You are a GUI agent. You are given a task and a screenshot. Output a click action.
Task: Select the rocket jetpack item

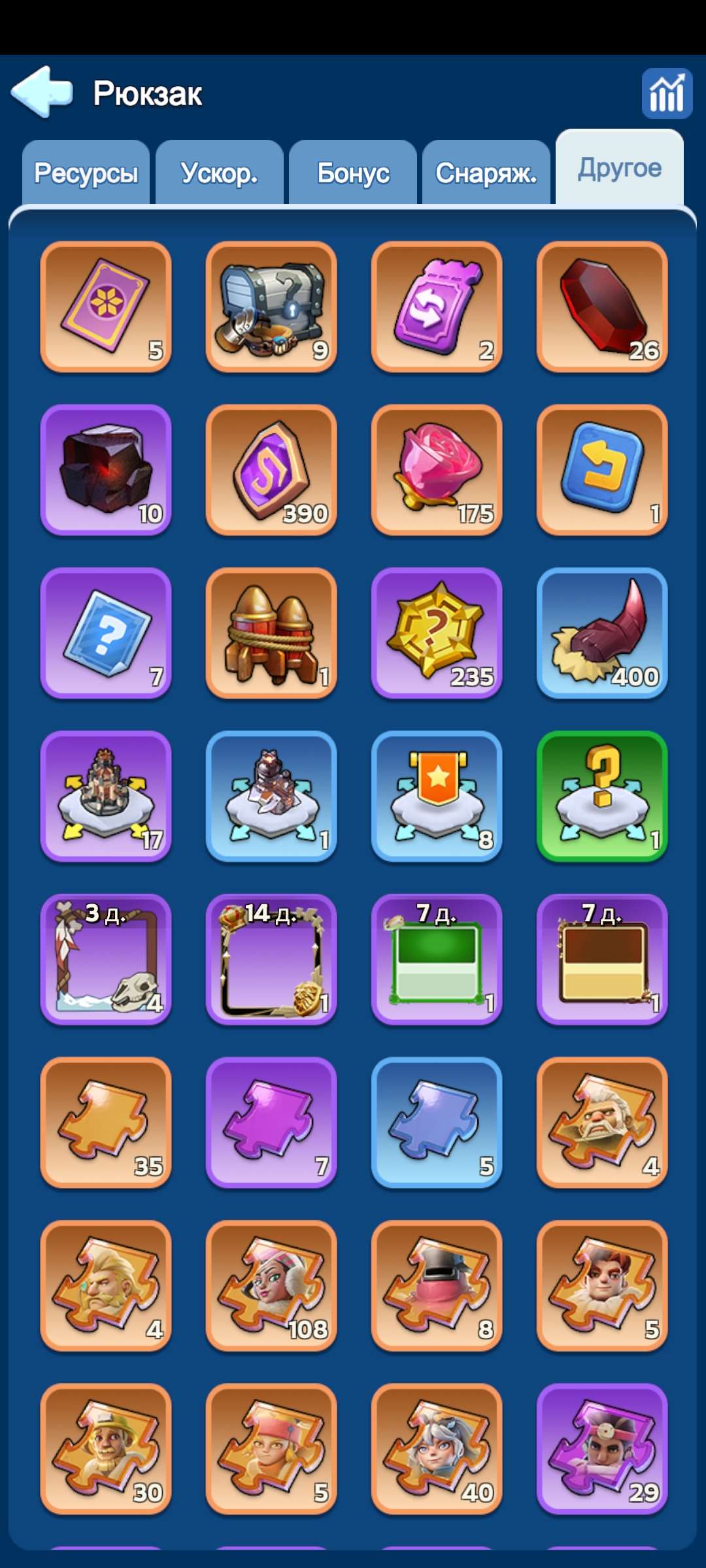click(271, 633)
